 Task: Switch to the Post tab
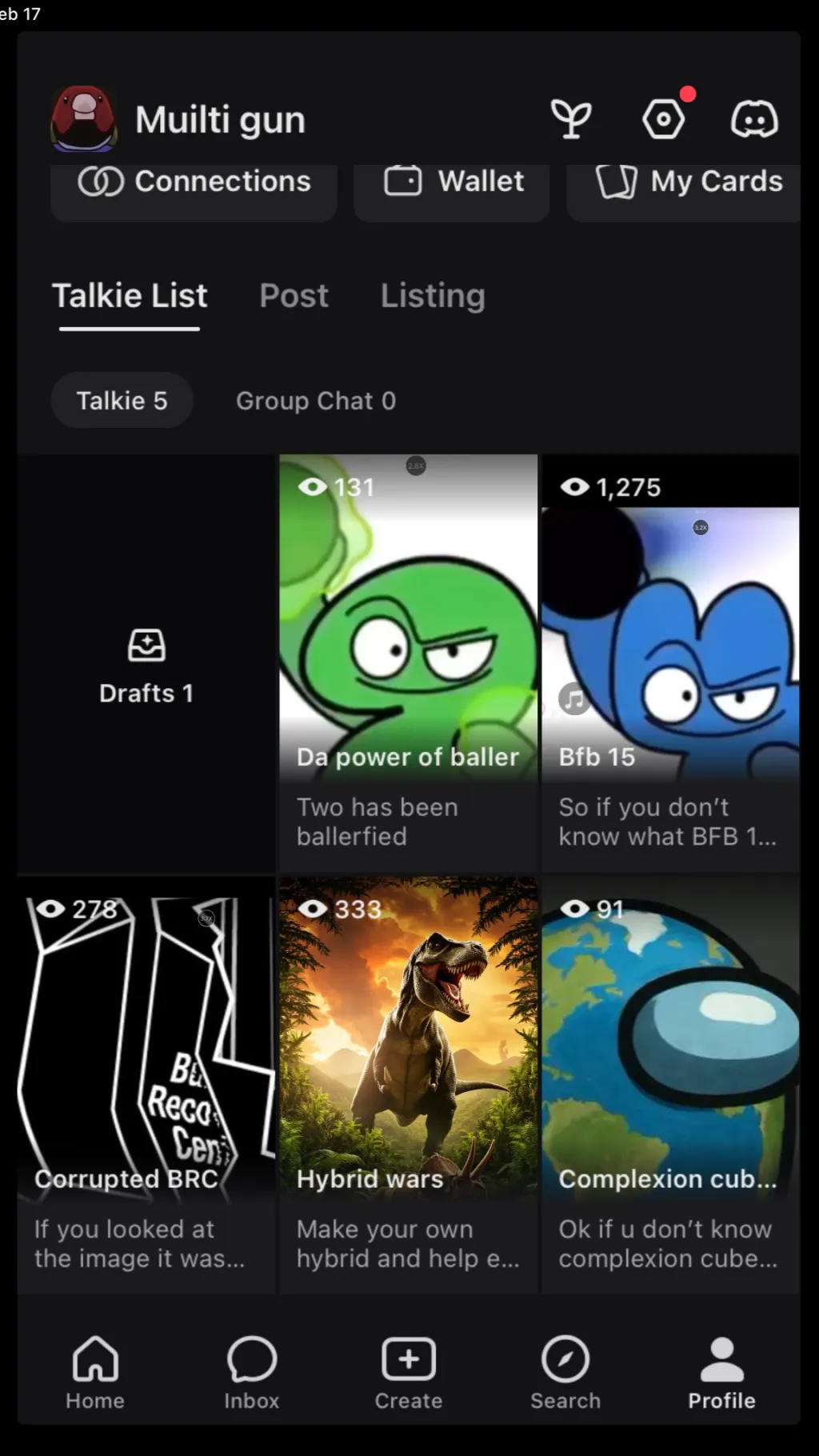click(x=294, y=296)
